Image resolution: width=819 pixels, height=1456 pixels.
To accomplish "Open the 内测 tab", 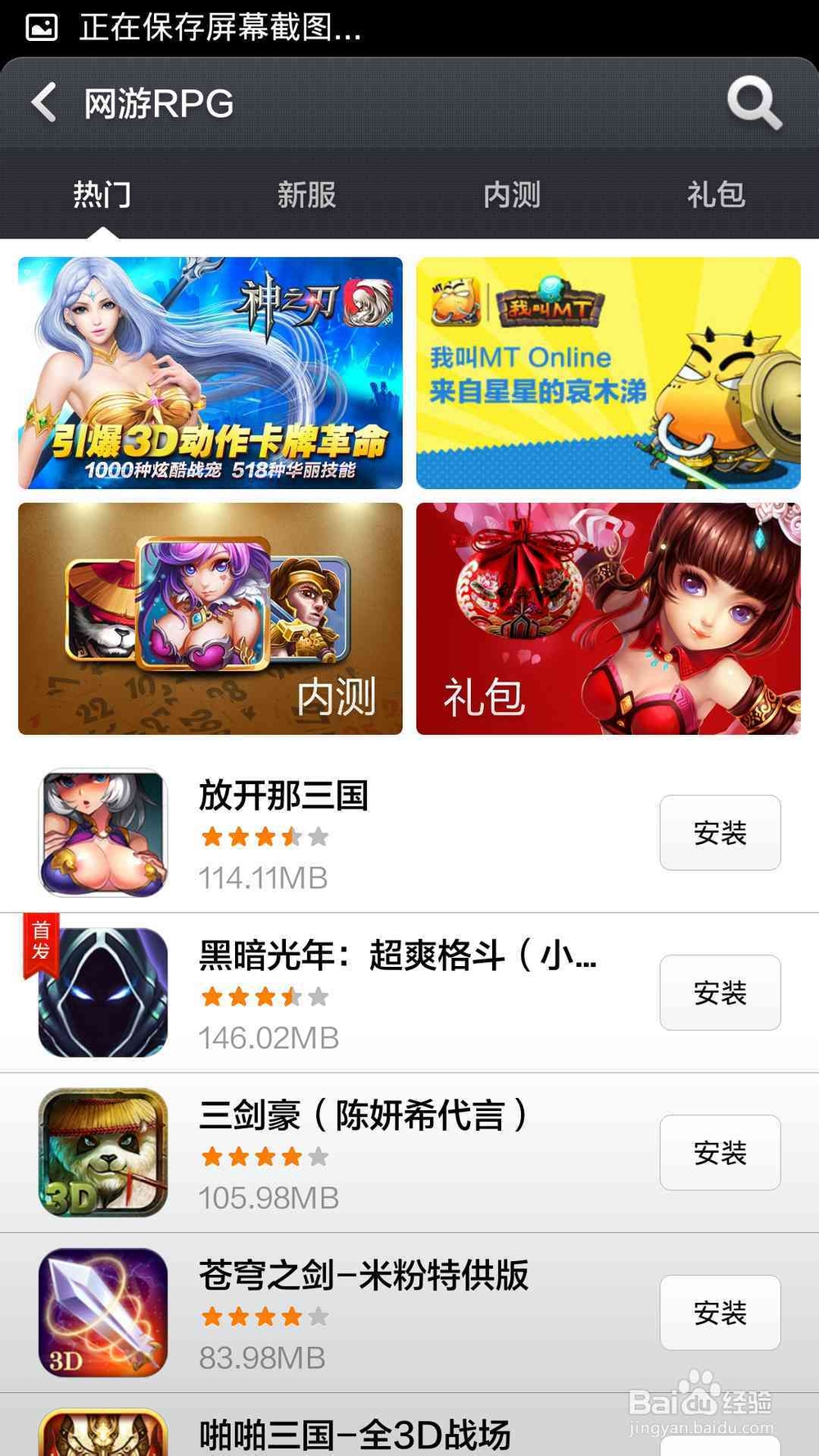I will (510, 194).
